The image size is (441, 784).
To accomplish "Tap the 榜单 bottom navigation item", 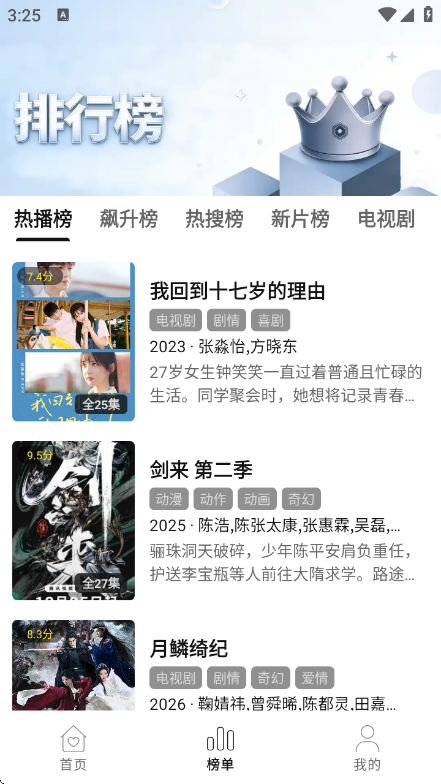I will tap(220, 748).
